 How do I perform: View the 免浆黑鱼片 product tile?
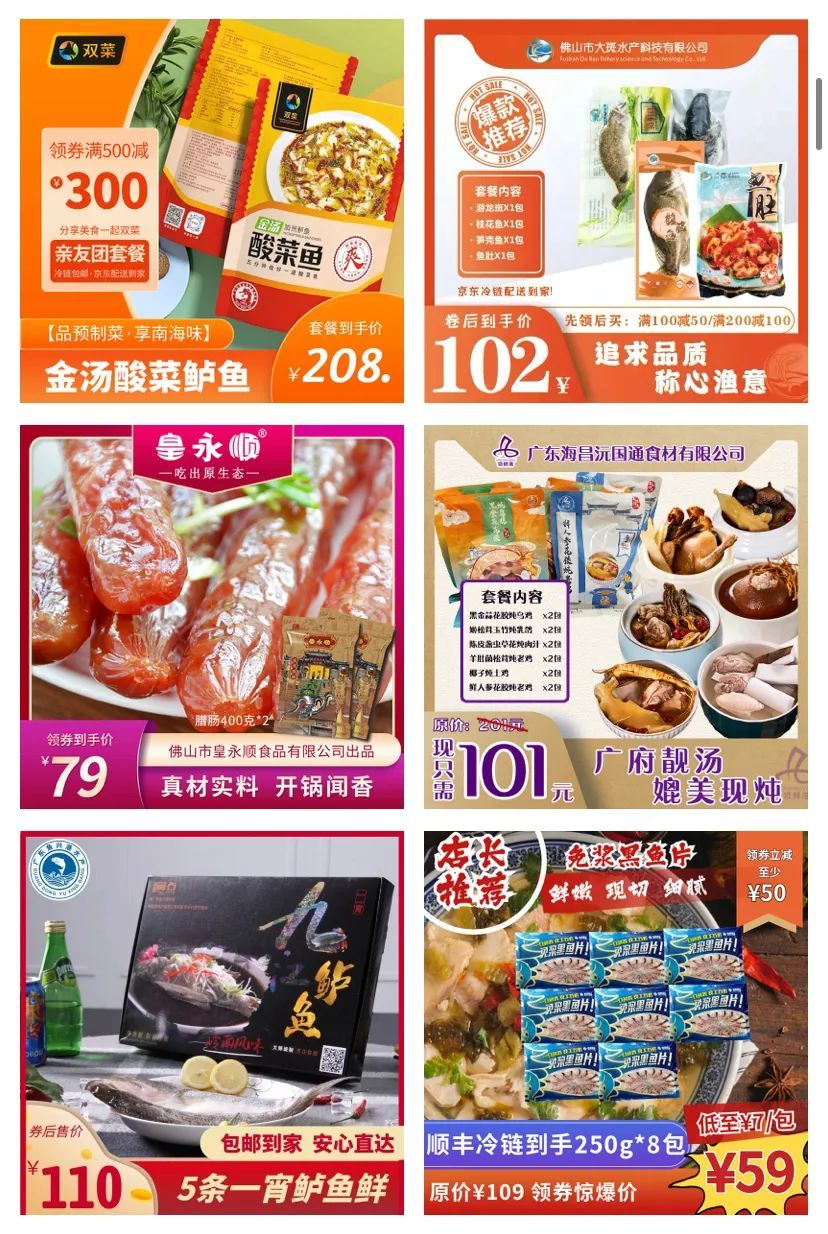coord(615,1022)
